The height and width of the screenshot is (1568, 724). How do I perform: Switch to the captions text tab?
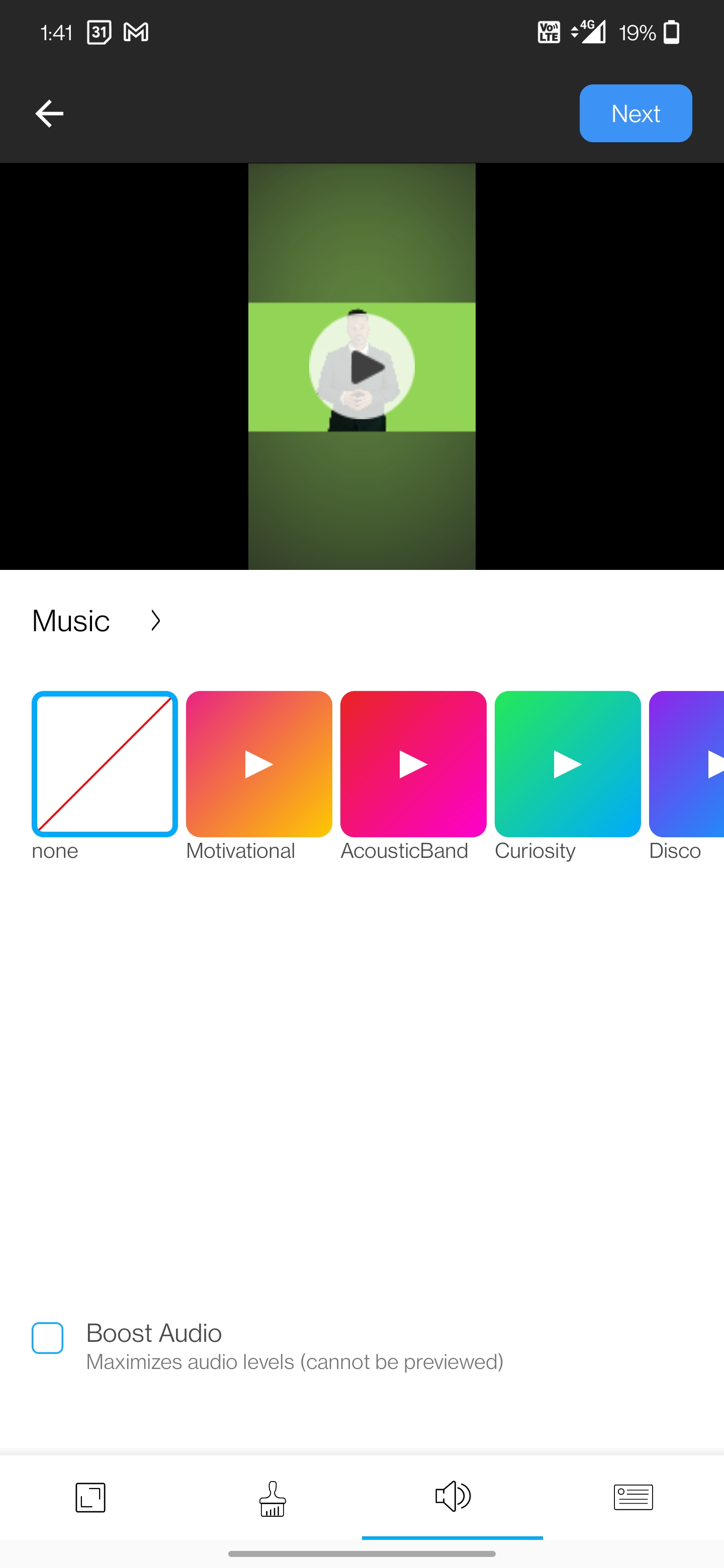tap(633, 1497)
